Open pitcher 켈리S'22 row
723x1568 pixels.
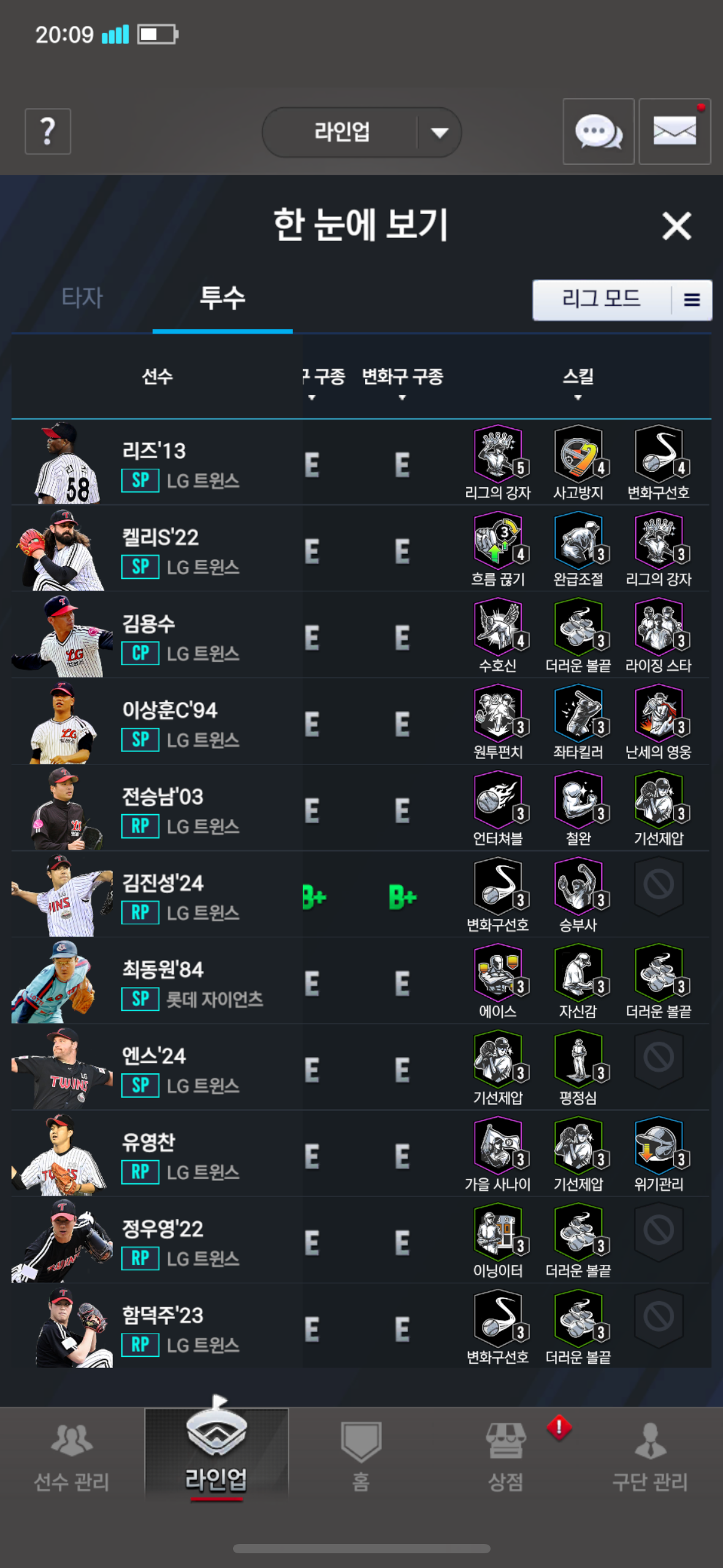point(159,550)
